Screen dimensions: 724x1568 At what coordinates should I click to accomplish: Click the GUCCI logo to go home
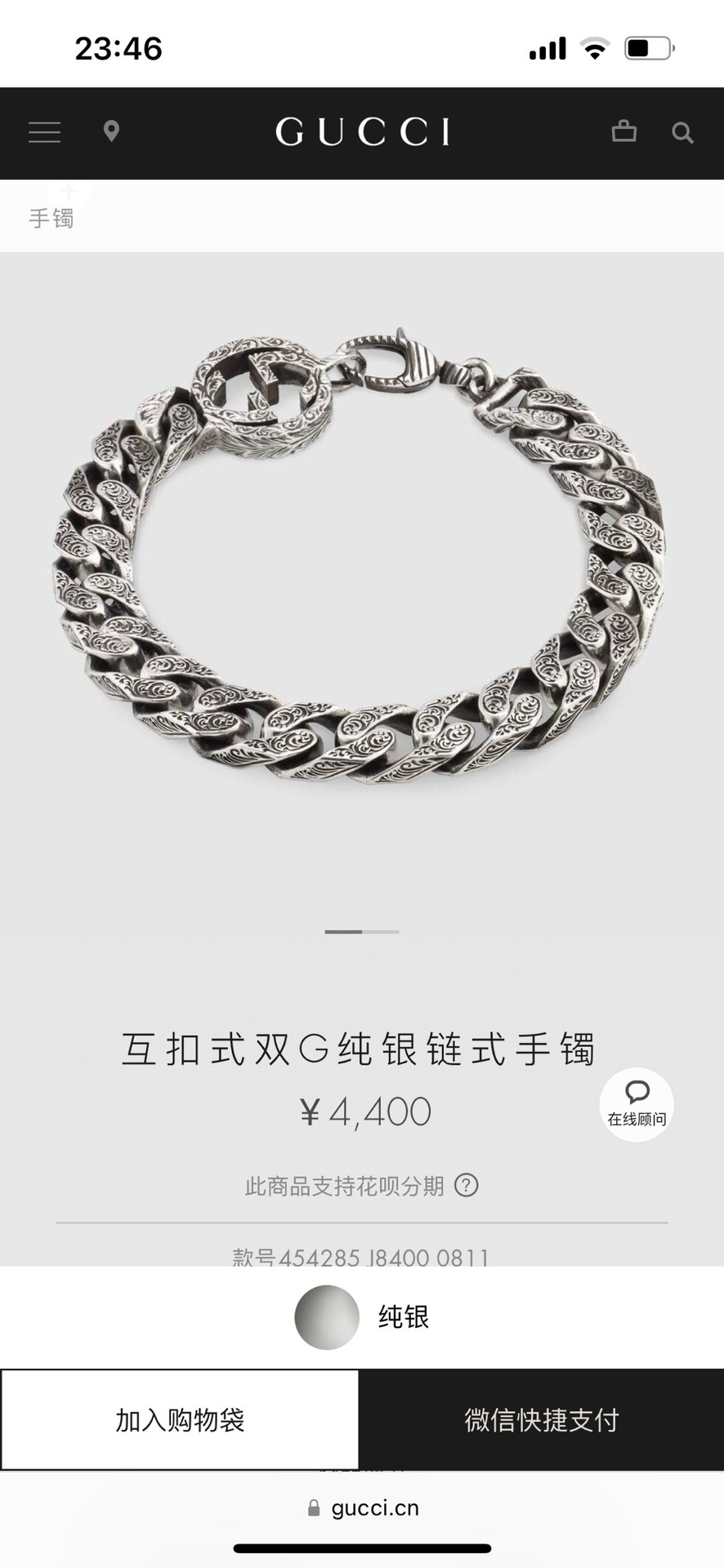coord(362,131)
